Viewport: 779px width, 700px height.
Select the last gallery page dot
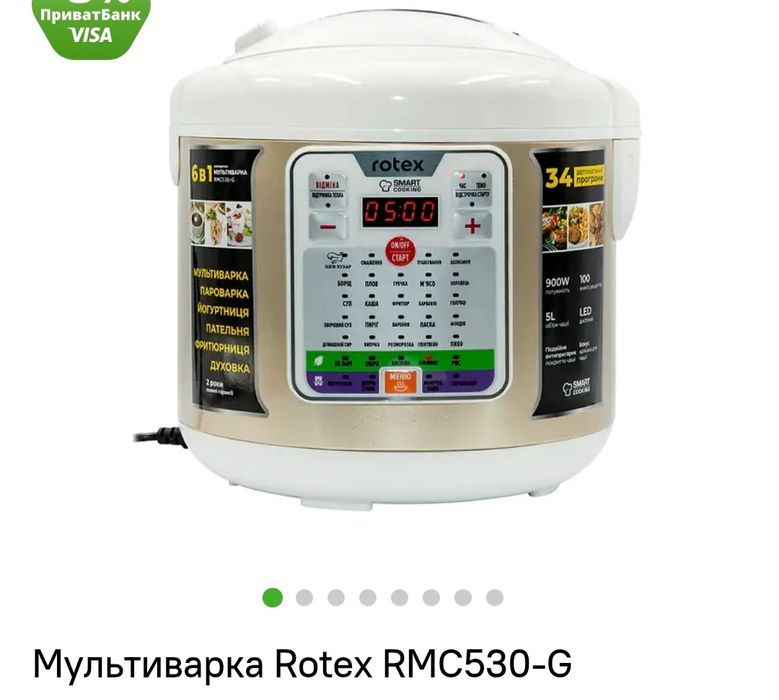(494, 598)
